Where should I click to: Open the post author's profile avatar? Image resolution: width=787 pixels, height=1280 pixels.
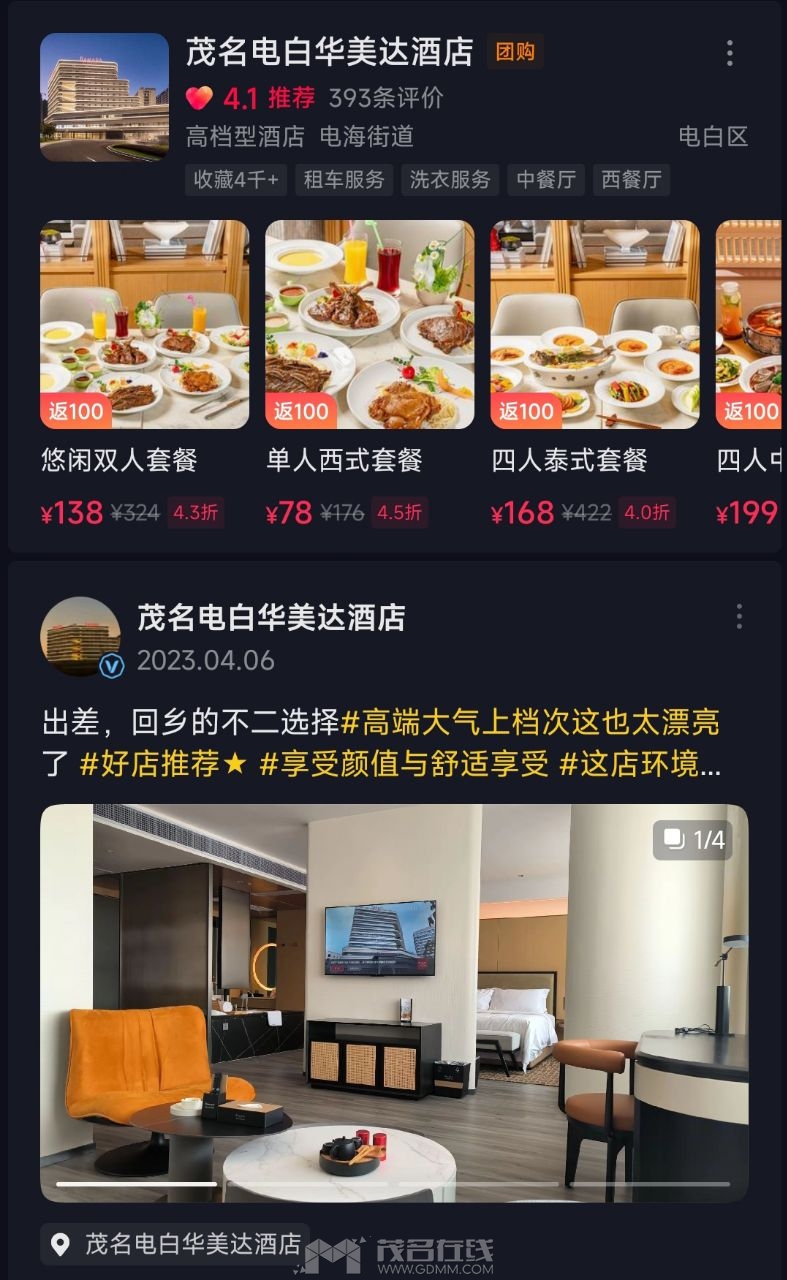click(x=80, y=637)
